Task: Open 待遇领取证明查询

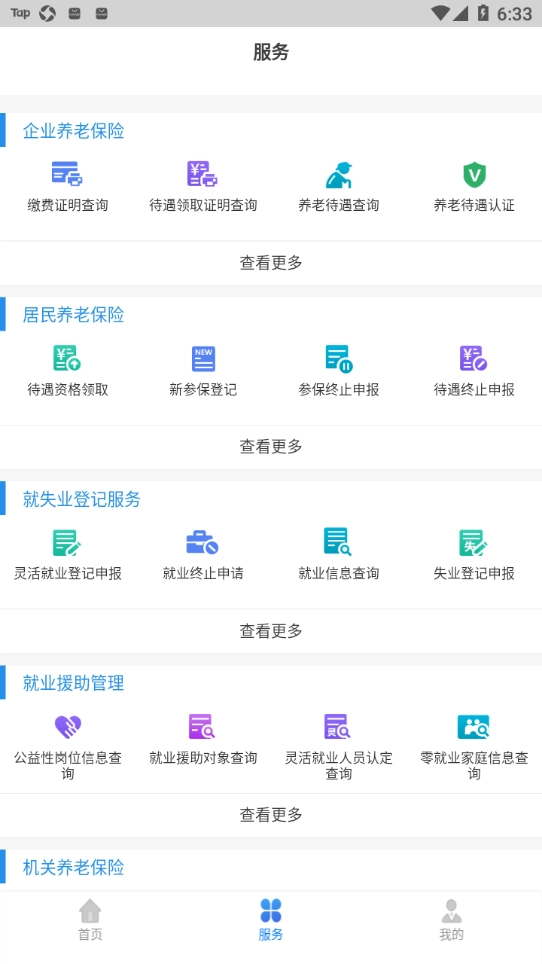Action: click(203, 187)
